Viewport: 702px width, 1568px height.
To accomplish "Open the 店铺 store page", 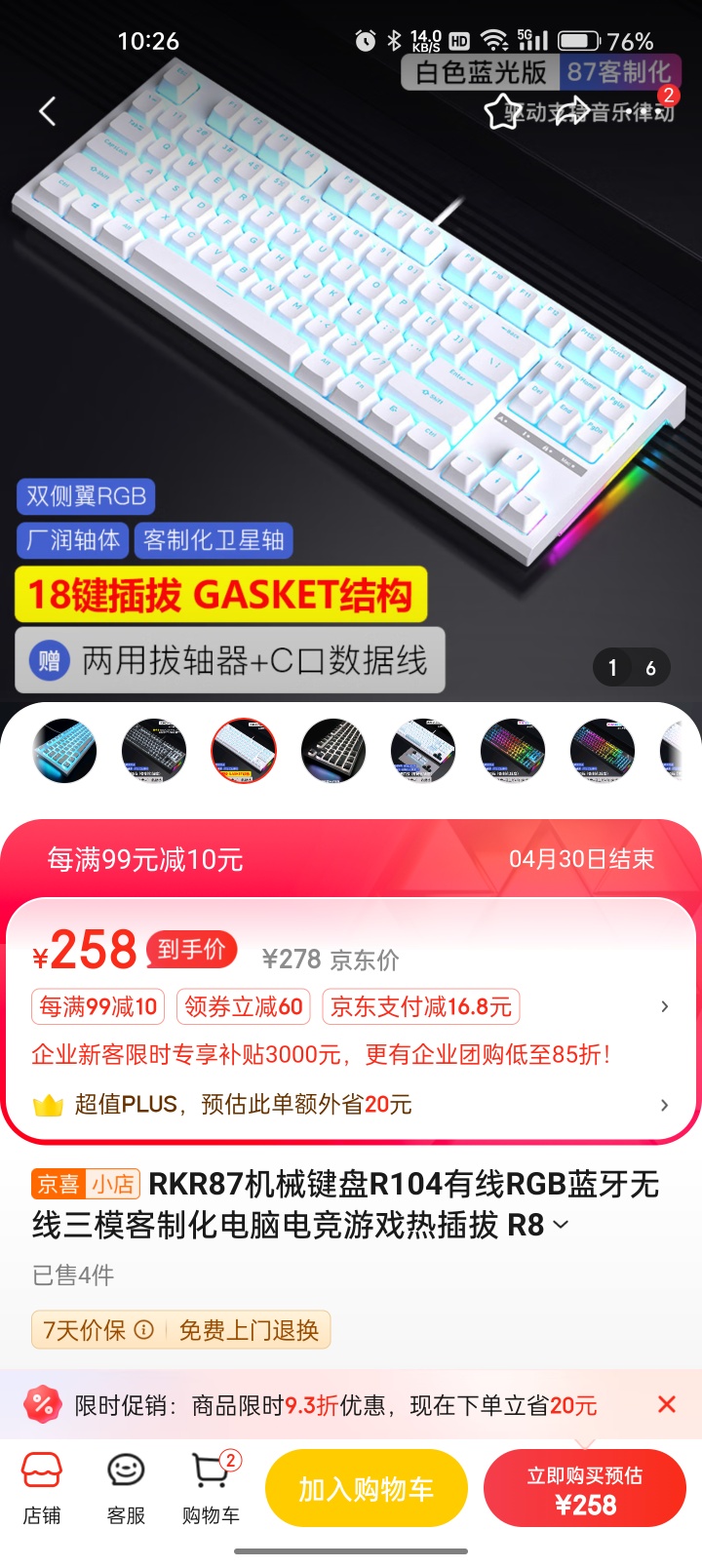I will [x=42, y=1488].
